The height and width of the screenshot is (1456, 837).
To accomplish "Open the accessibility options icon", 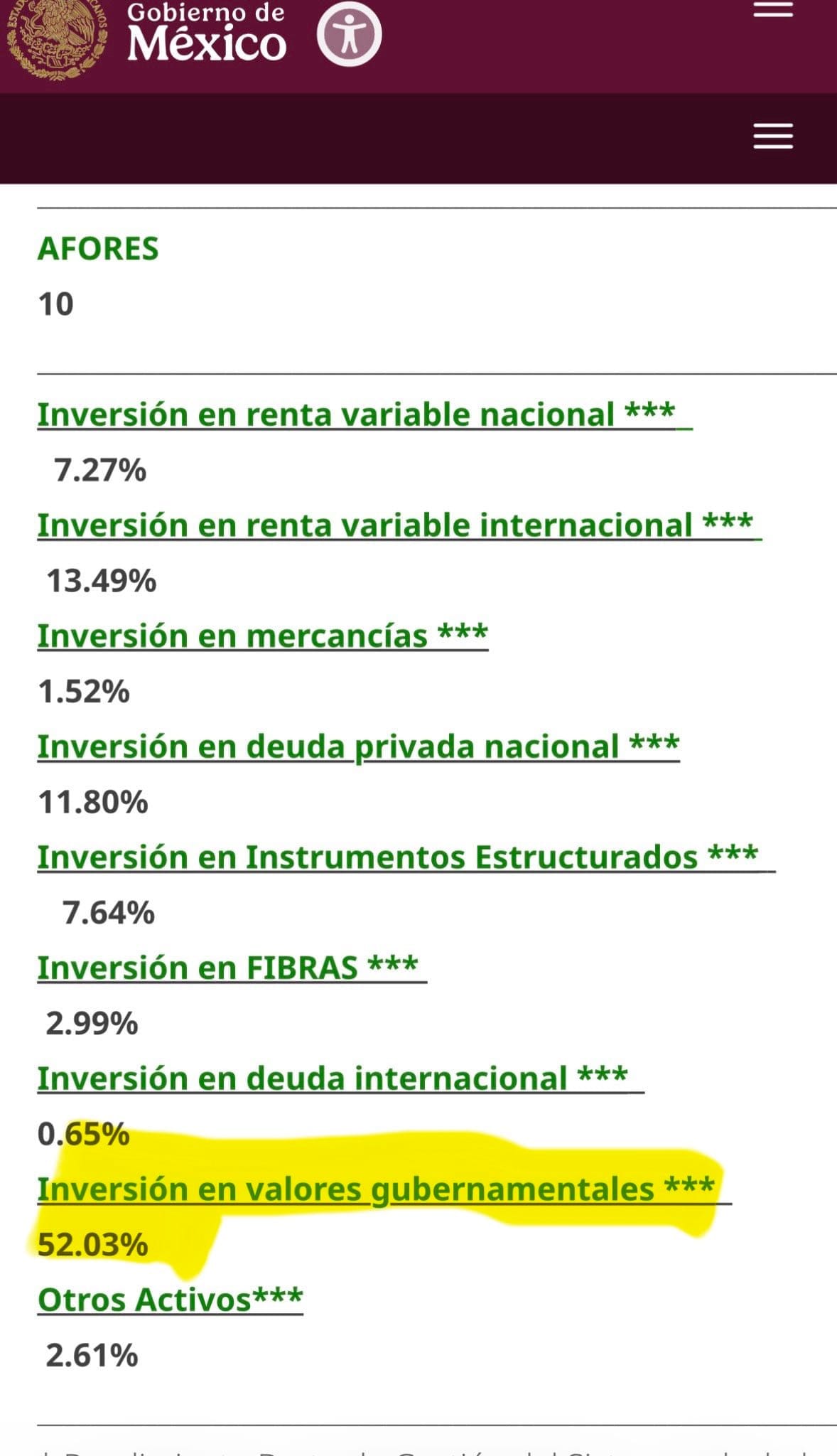I will point(349,33).
